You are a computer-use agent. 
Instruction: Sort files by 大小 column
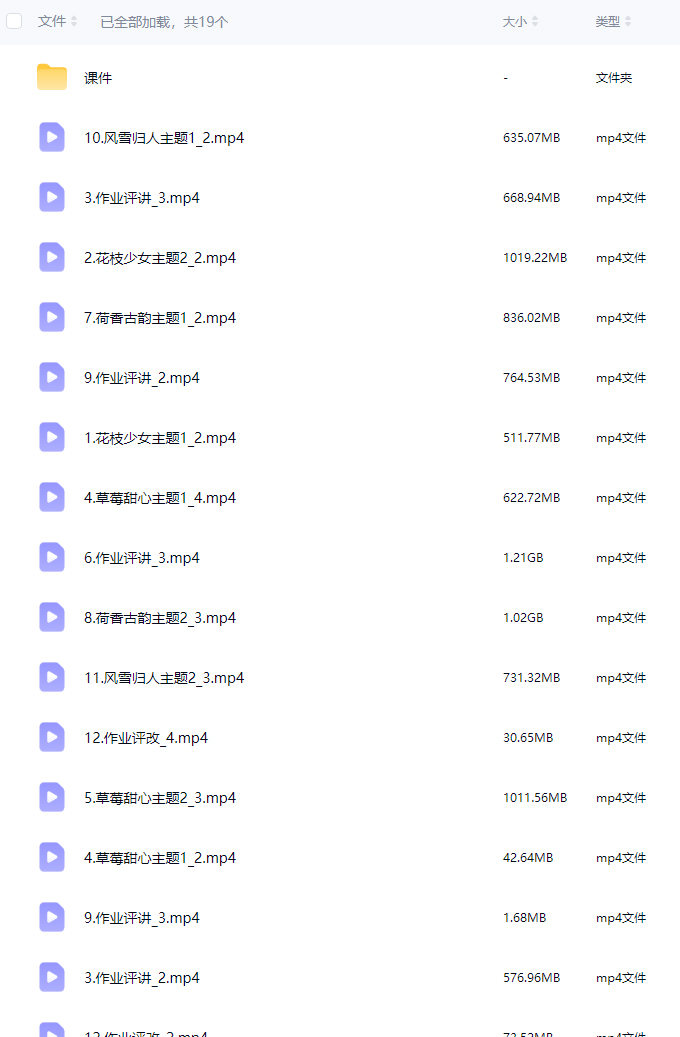[x=520, y=21]
